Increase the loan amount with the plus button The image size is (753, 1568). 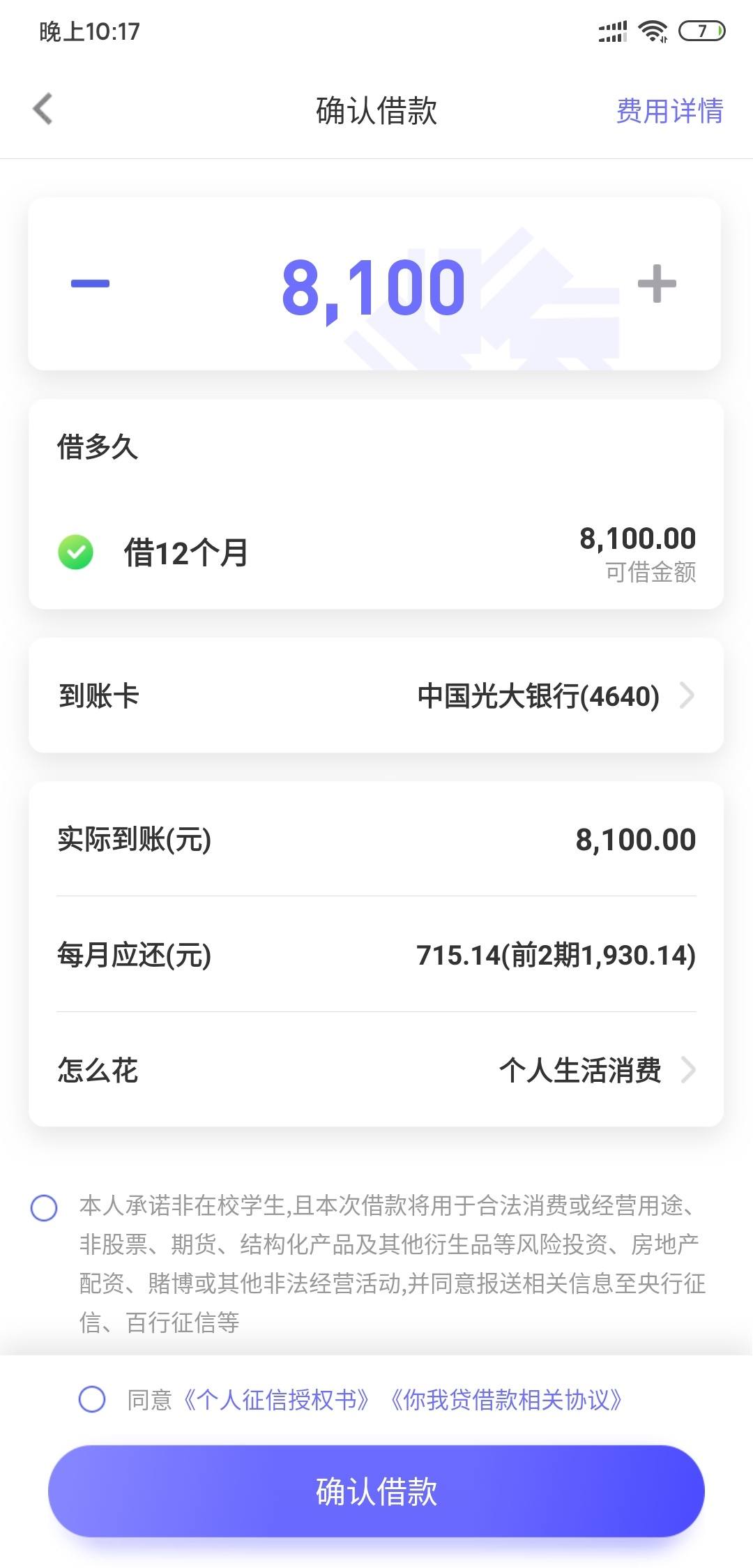[657, 284]
